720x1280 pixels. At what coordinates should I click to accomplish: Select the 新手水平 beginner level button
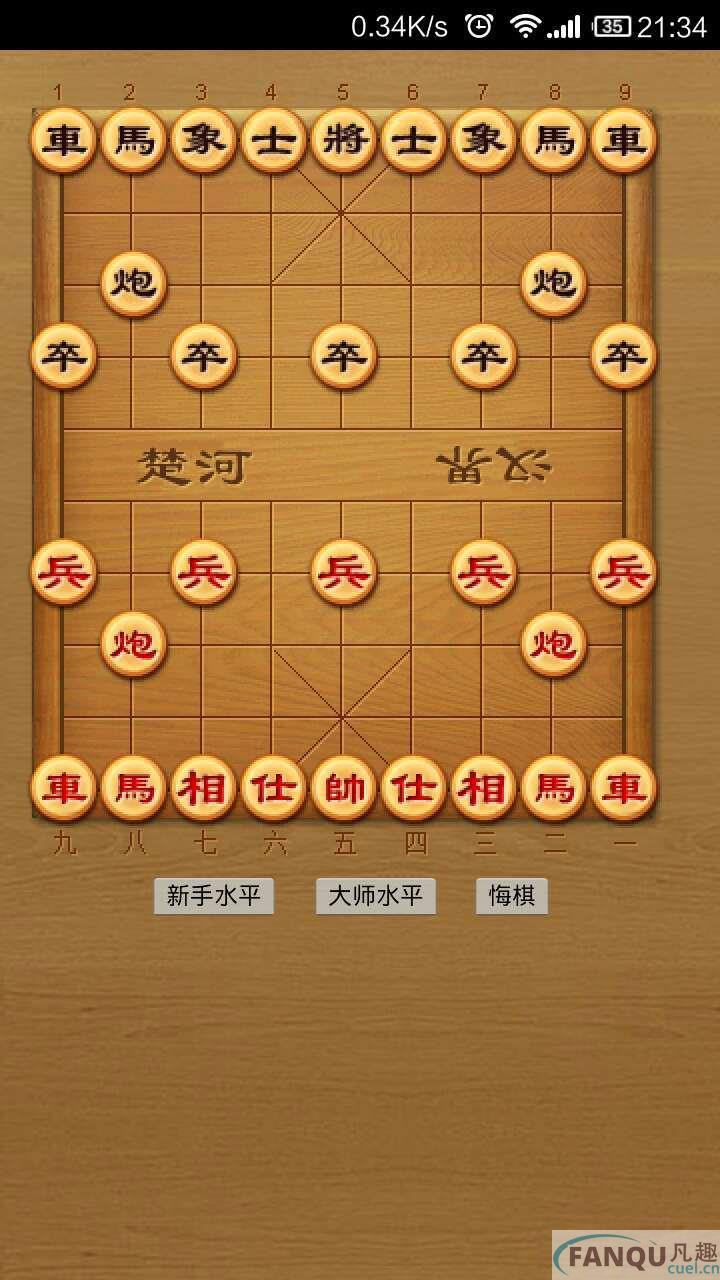point(214,896)
